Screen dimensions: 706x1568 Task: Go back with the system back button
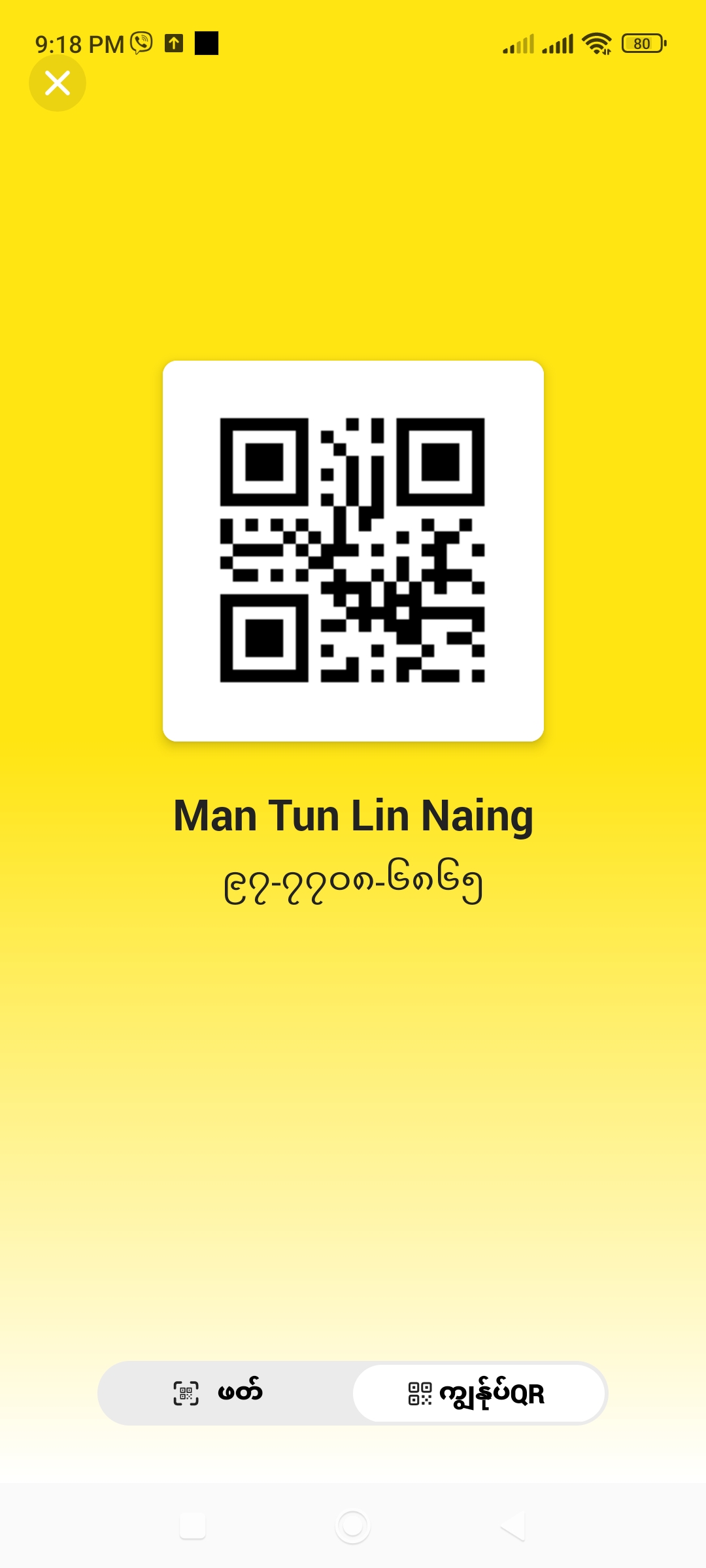(513, 1526)
